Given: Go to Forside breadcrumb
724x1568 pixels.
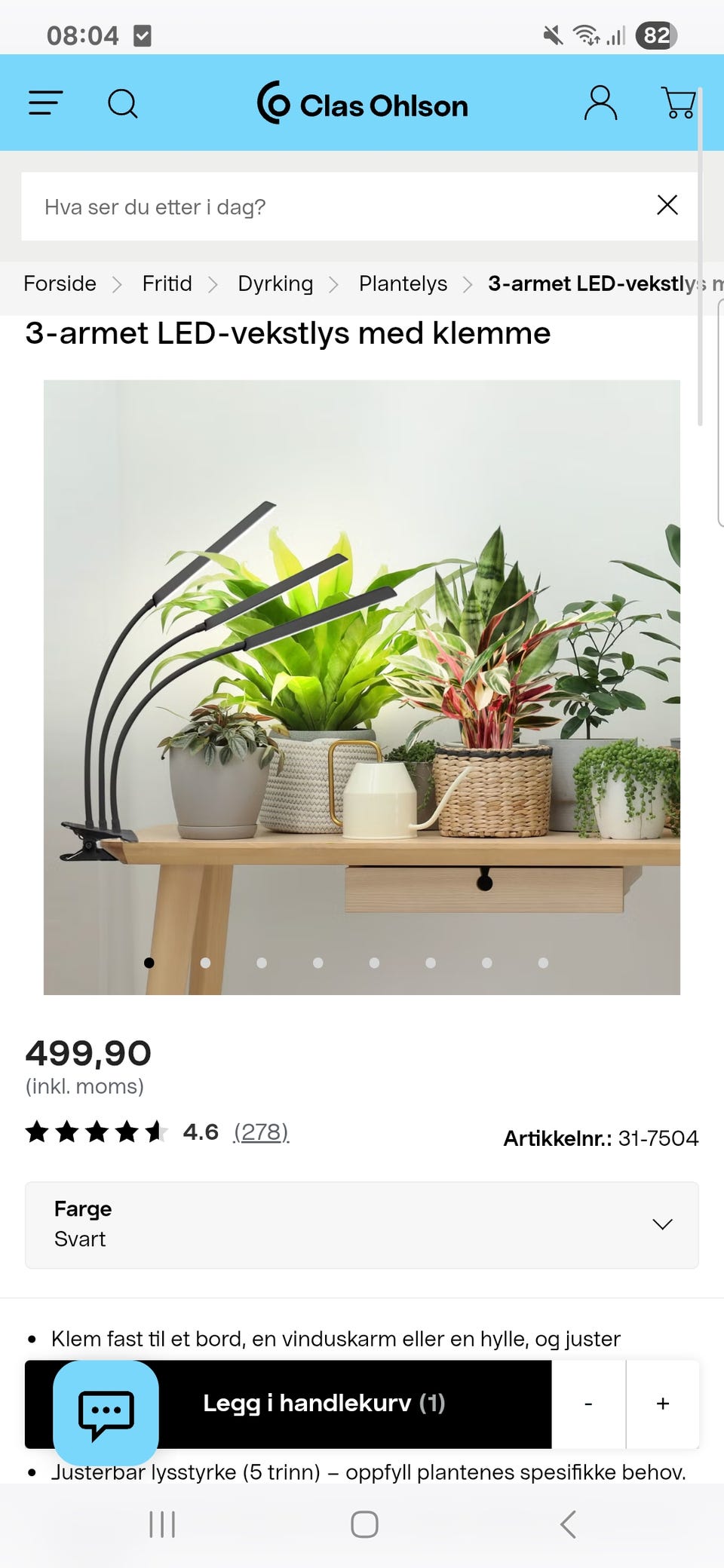Looking at the screenshot, I should pyautogui.click(x=60, y=283).
